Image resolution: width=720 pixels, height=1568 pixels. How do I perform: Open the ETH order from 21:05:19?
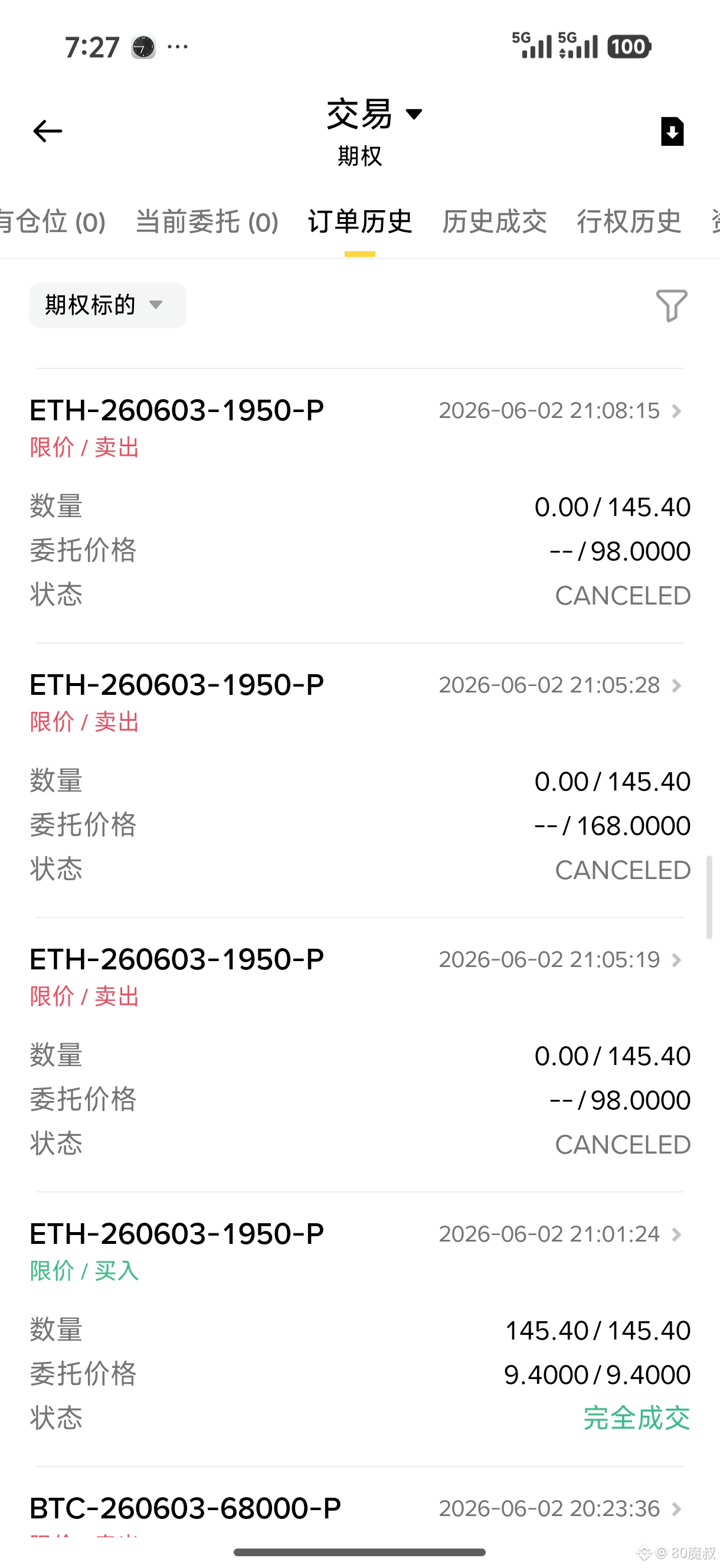point(359,1054)
